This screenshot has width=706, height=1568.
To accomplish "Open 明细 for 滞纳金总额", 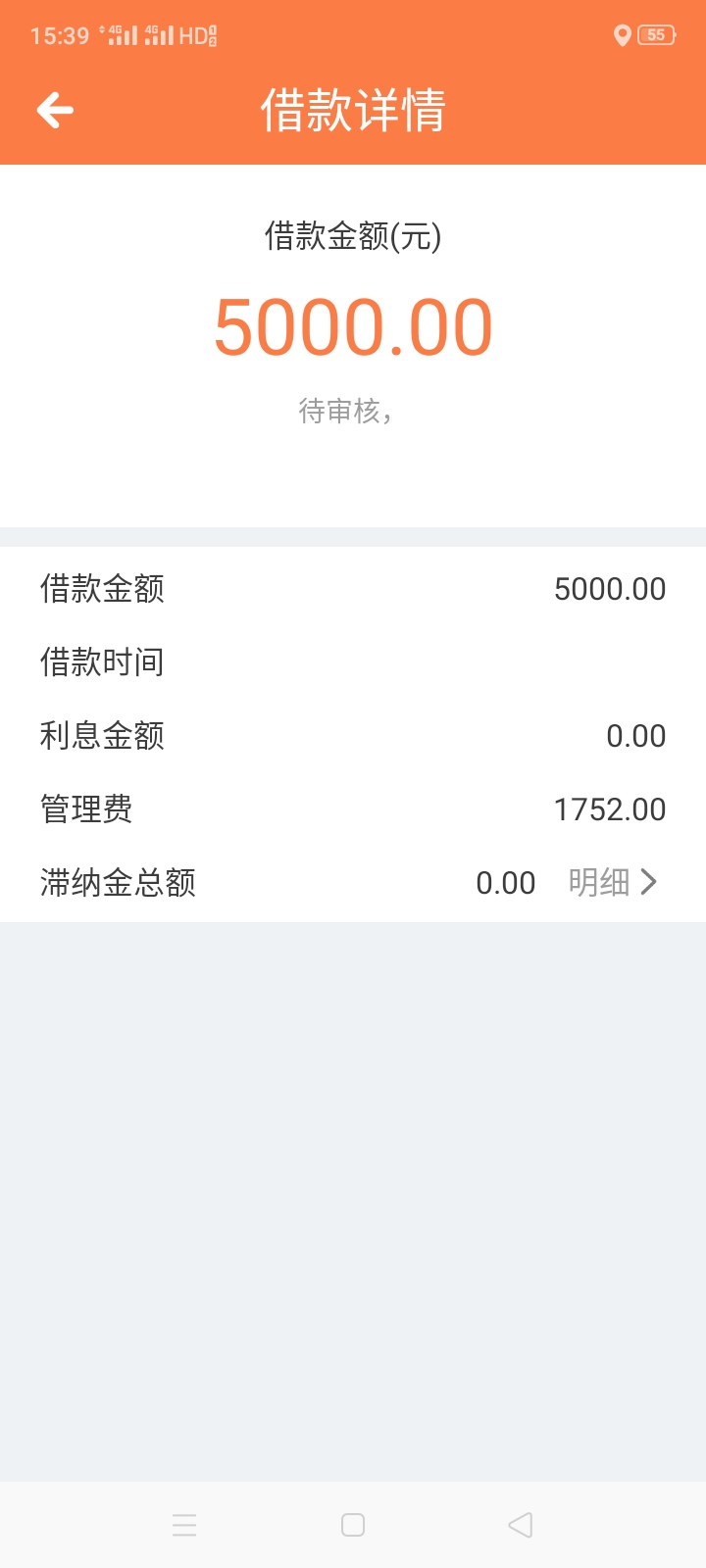I will tap(613, 882).
